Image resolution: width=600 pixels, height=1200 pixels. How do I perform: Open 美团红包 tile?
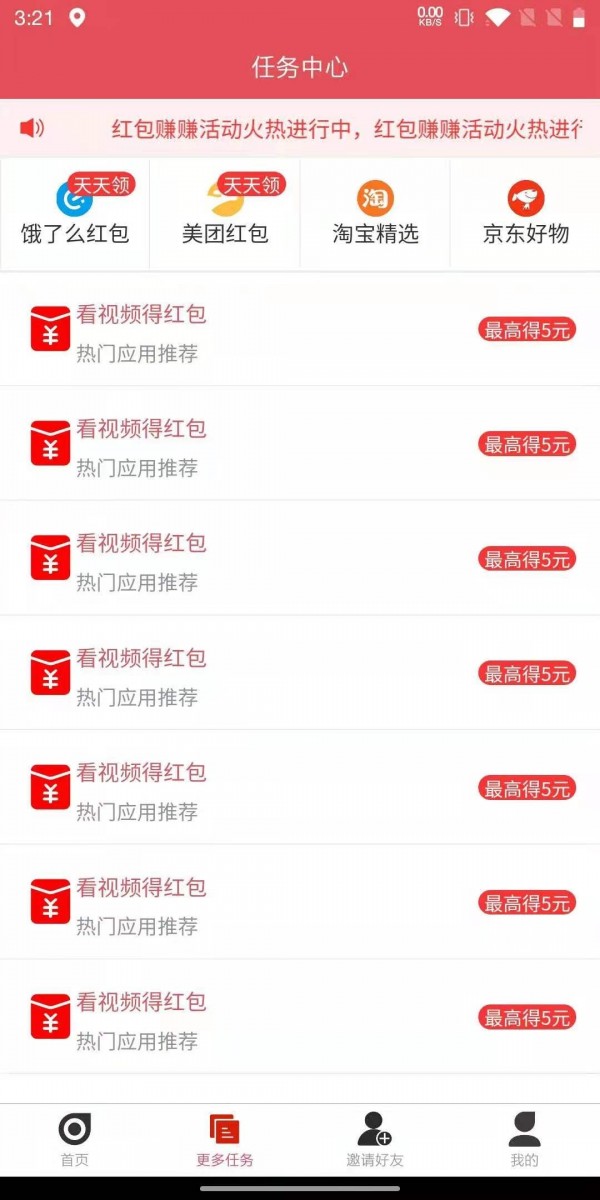pyautogui.click(x=225, y=215)
